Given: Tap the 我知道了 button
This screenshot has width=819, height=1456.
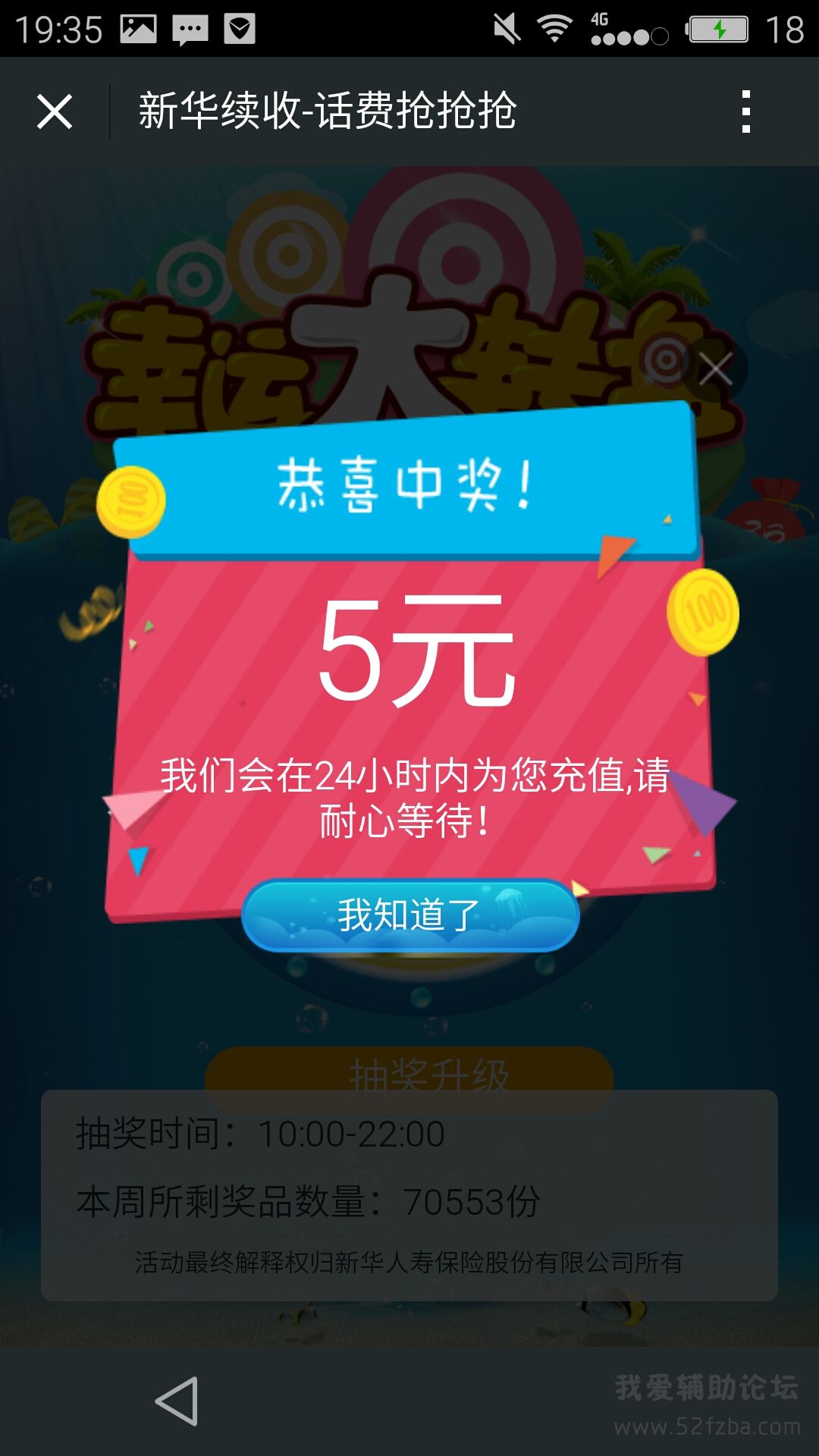Looking at the screenshot, I should (x=410, y=915).
